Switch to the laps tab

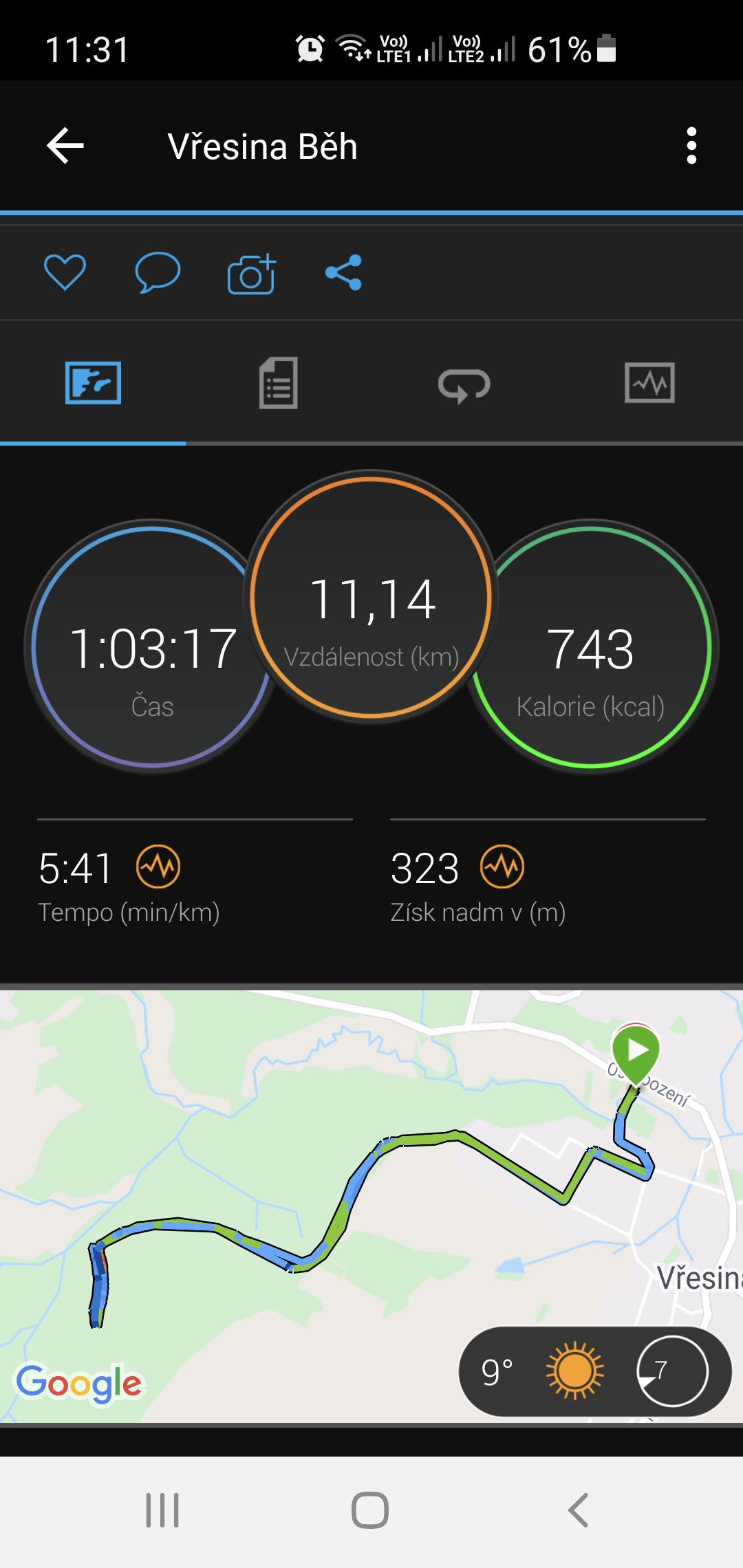point(464,384)
